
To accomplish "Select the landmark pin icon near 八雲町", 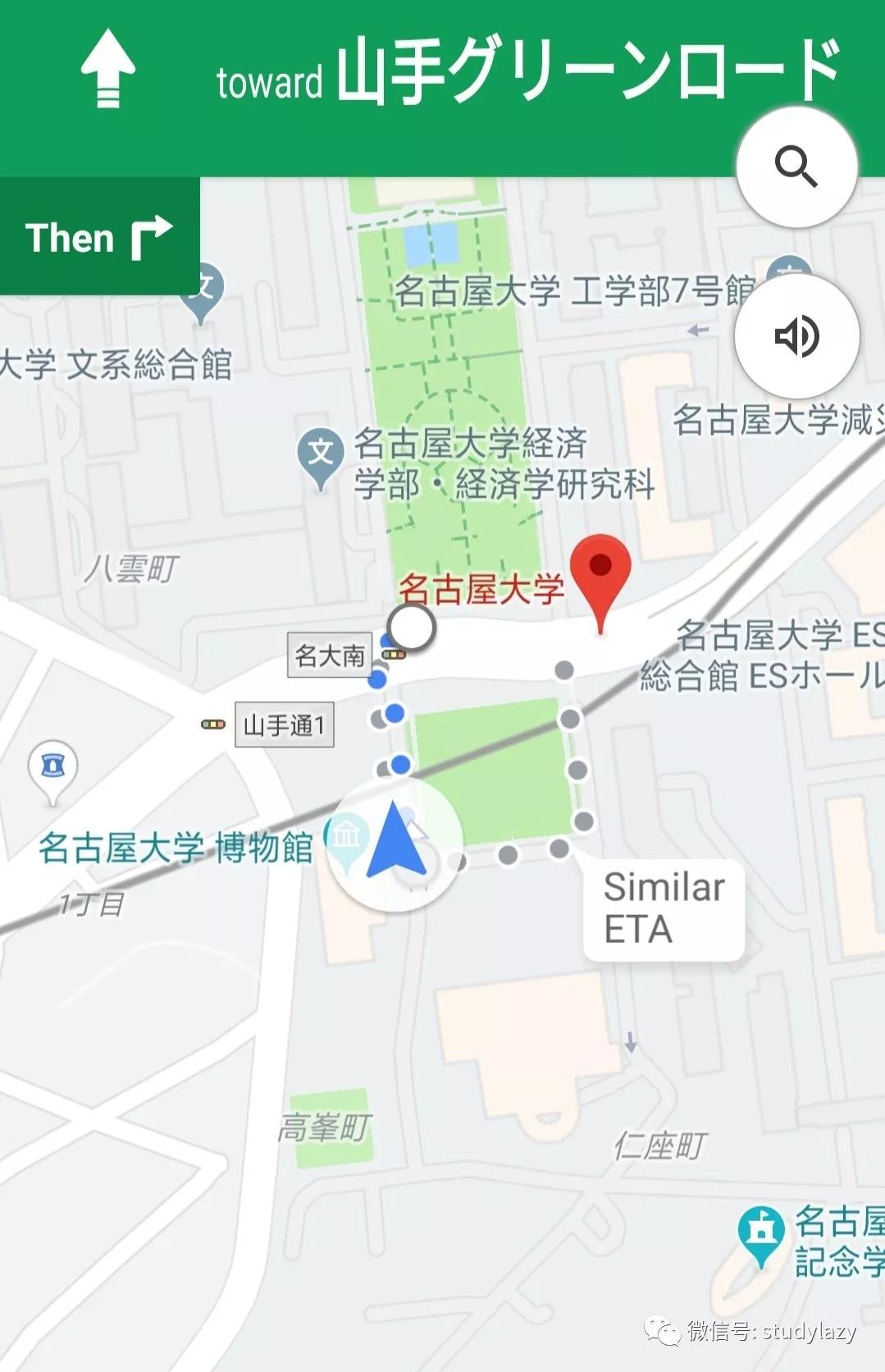I will [52, 761].
